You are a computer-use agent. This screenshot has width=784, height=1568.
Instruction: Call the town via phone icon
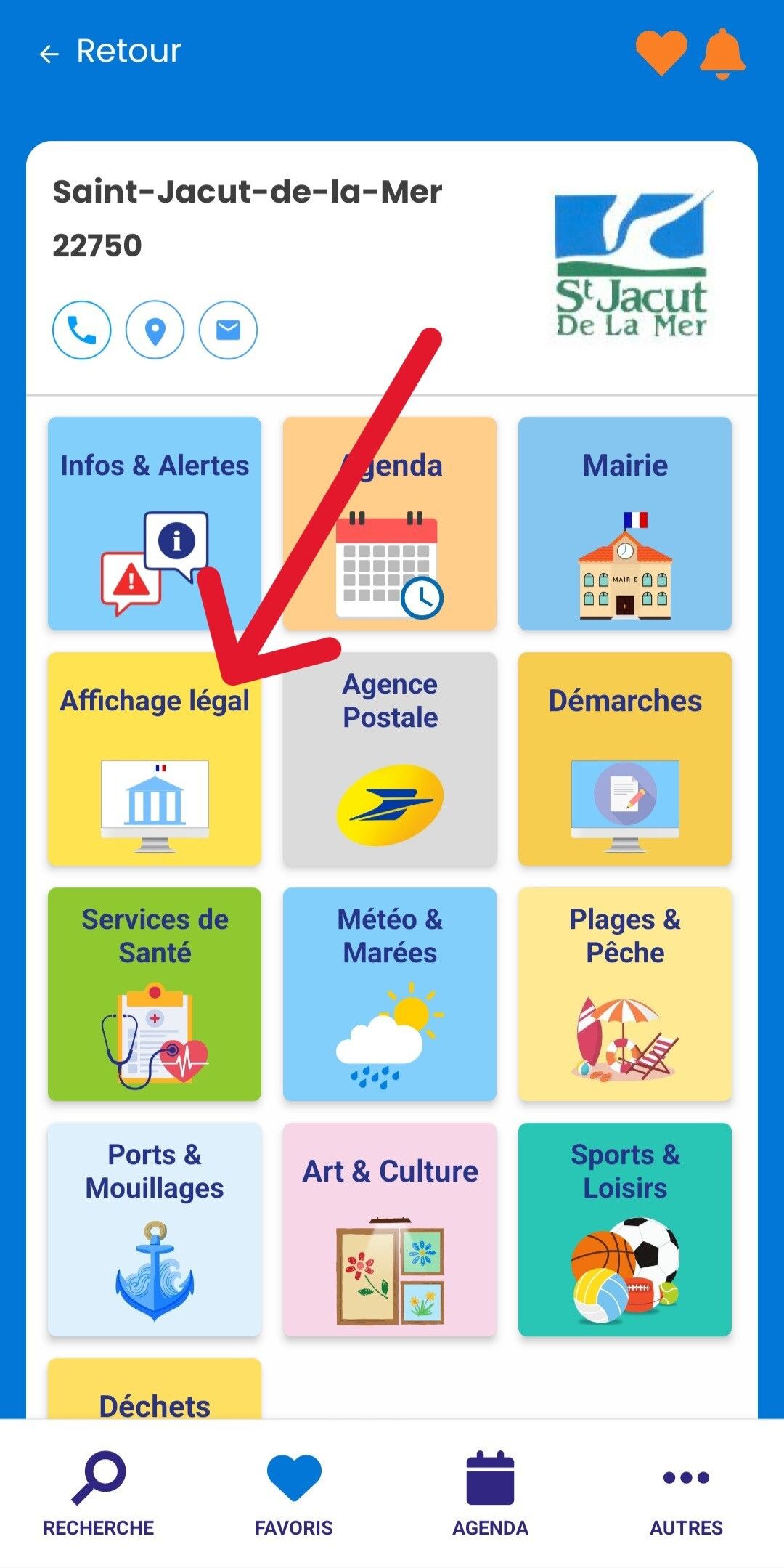click(82, 330)
